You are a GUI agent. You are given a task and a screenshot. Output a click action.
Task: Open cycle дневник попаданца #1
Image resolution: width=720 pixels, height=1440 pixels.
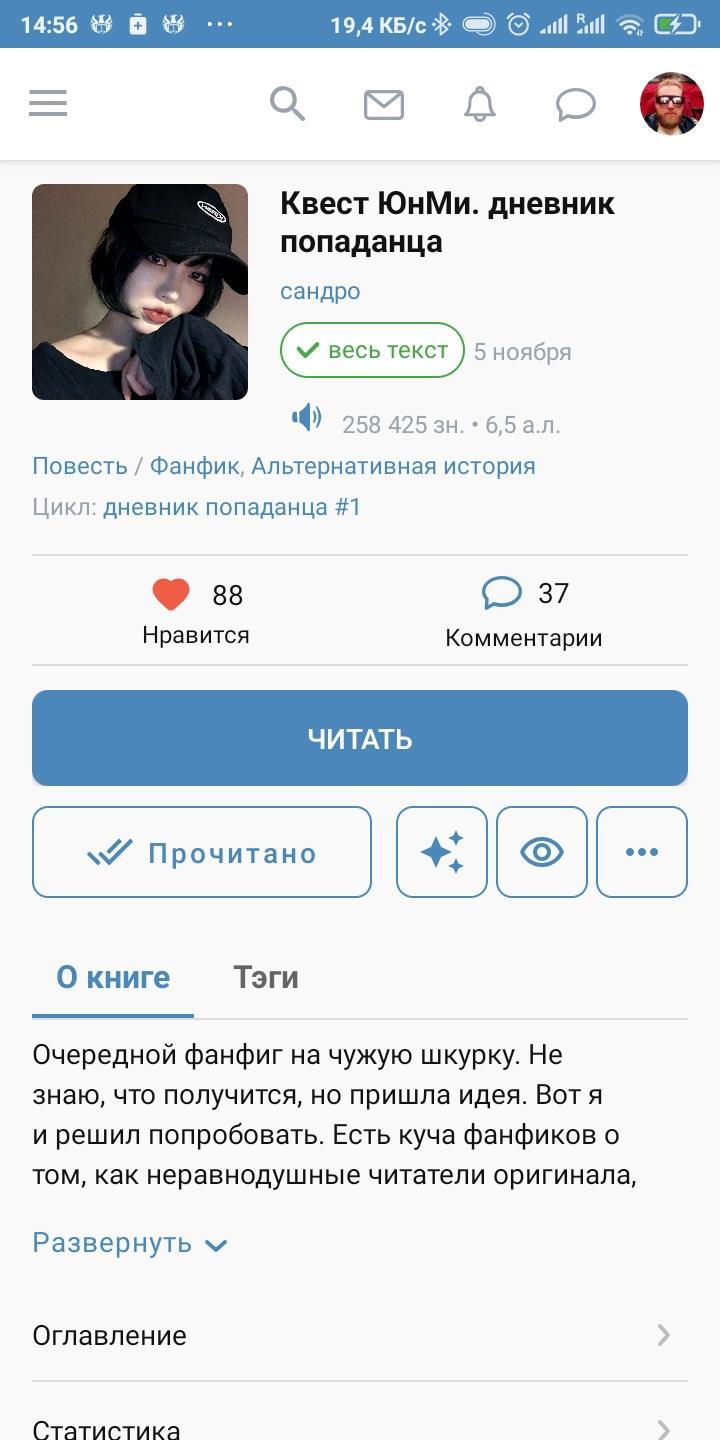(x=232, y=507)
